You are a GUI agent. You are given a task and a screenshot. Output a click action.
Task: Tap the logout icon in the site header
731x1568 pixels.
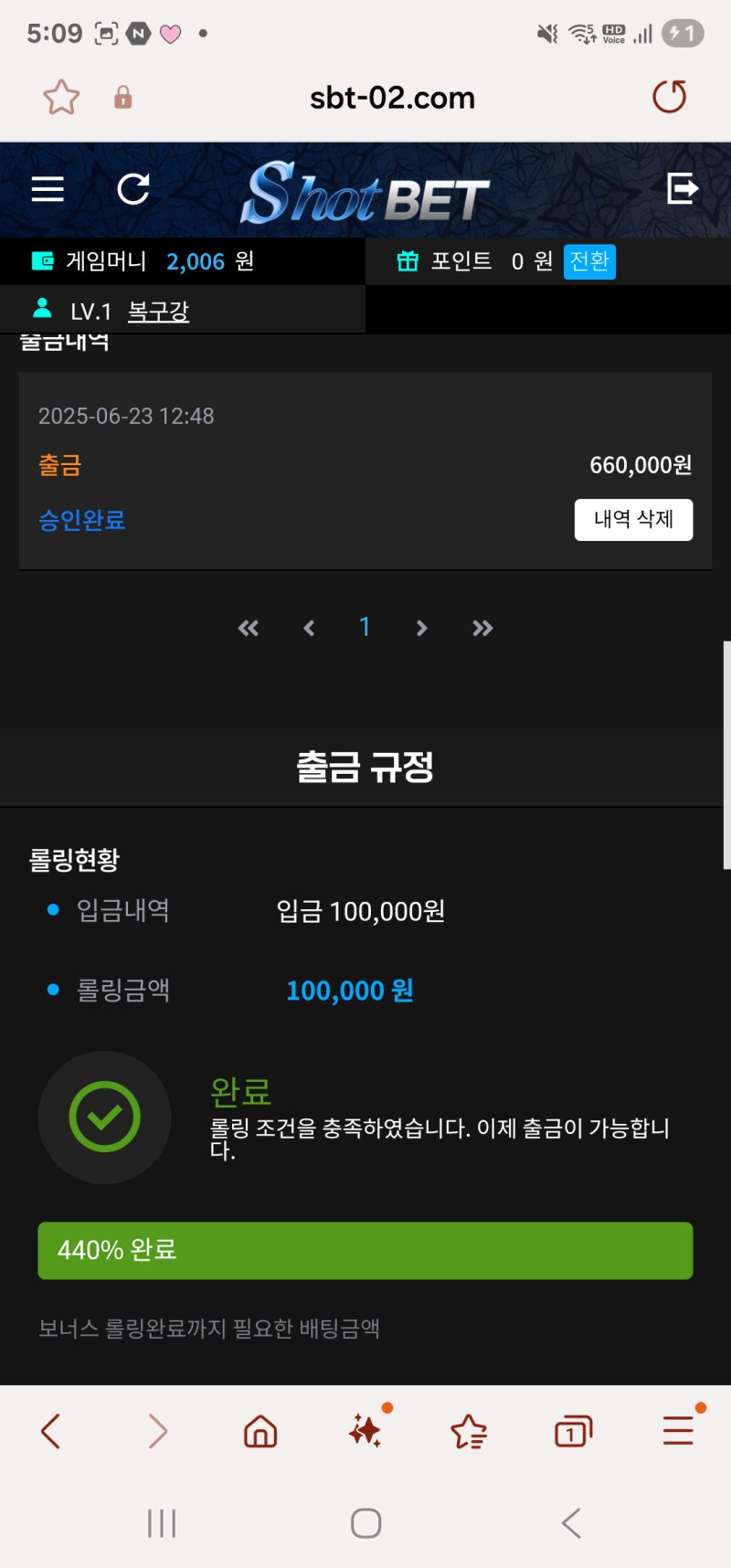[x=682, y=189]
